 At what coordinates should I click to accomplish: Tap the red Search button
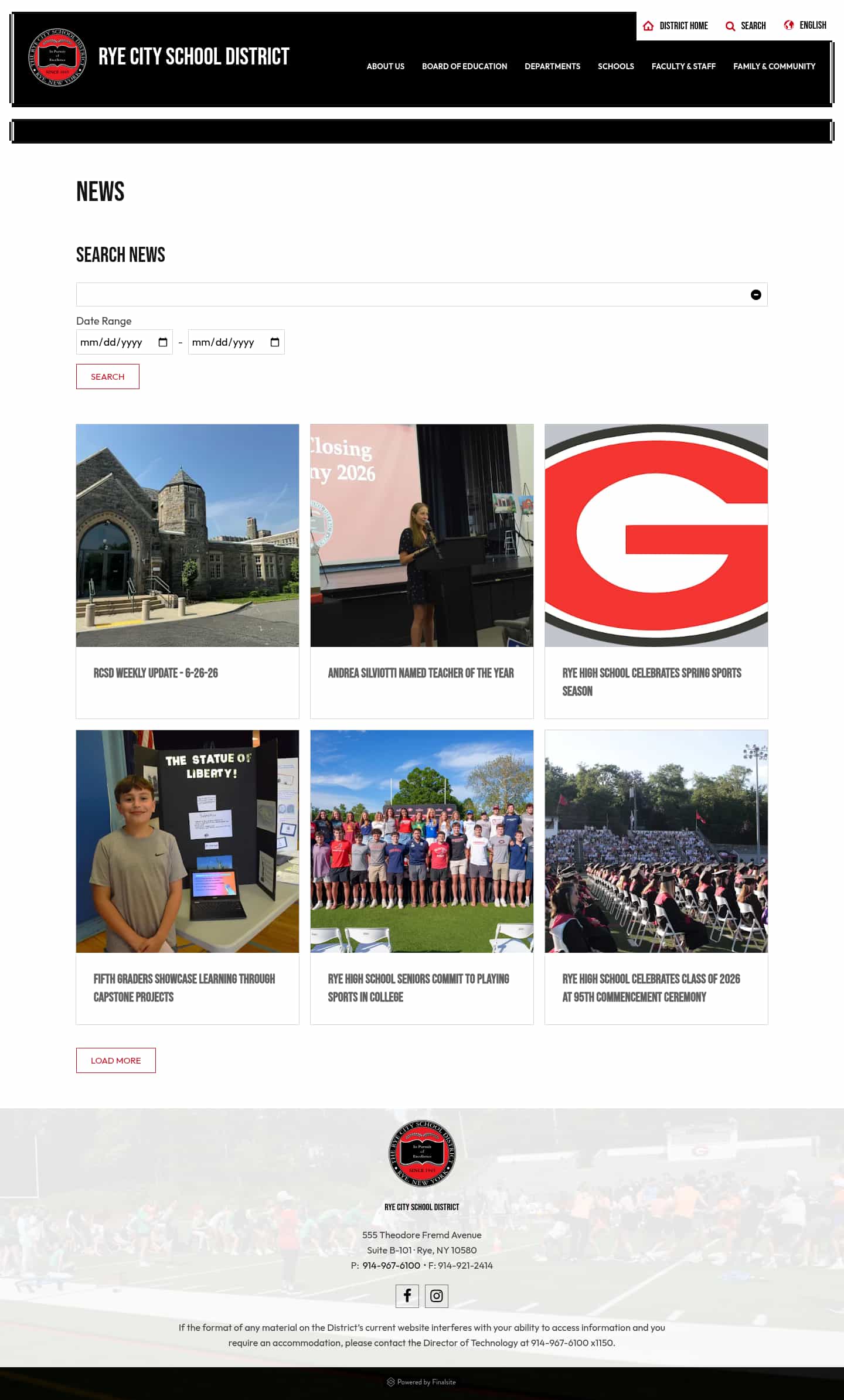[x=108, y=376]
